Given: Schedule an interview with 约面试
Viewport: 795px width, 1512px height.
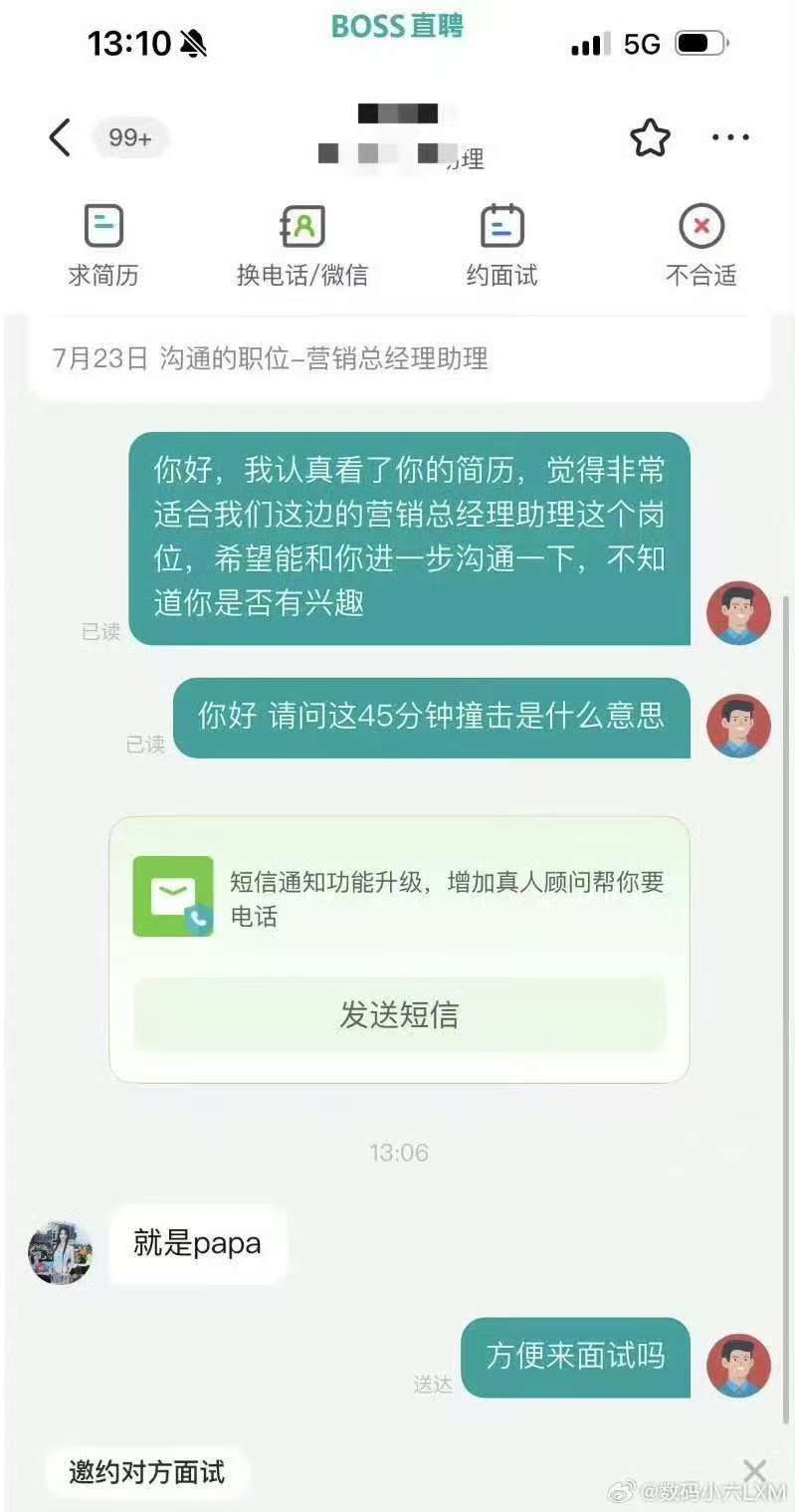Looking at the screenshot, I should click(x=501, y=246).
